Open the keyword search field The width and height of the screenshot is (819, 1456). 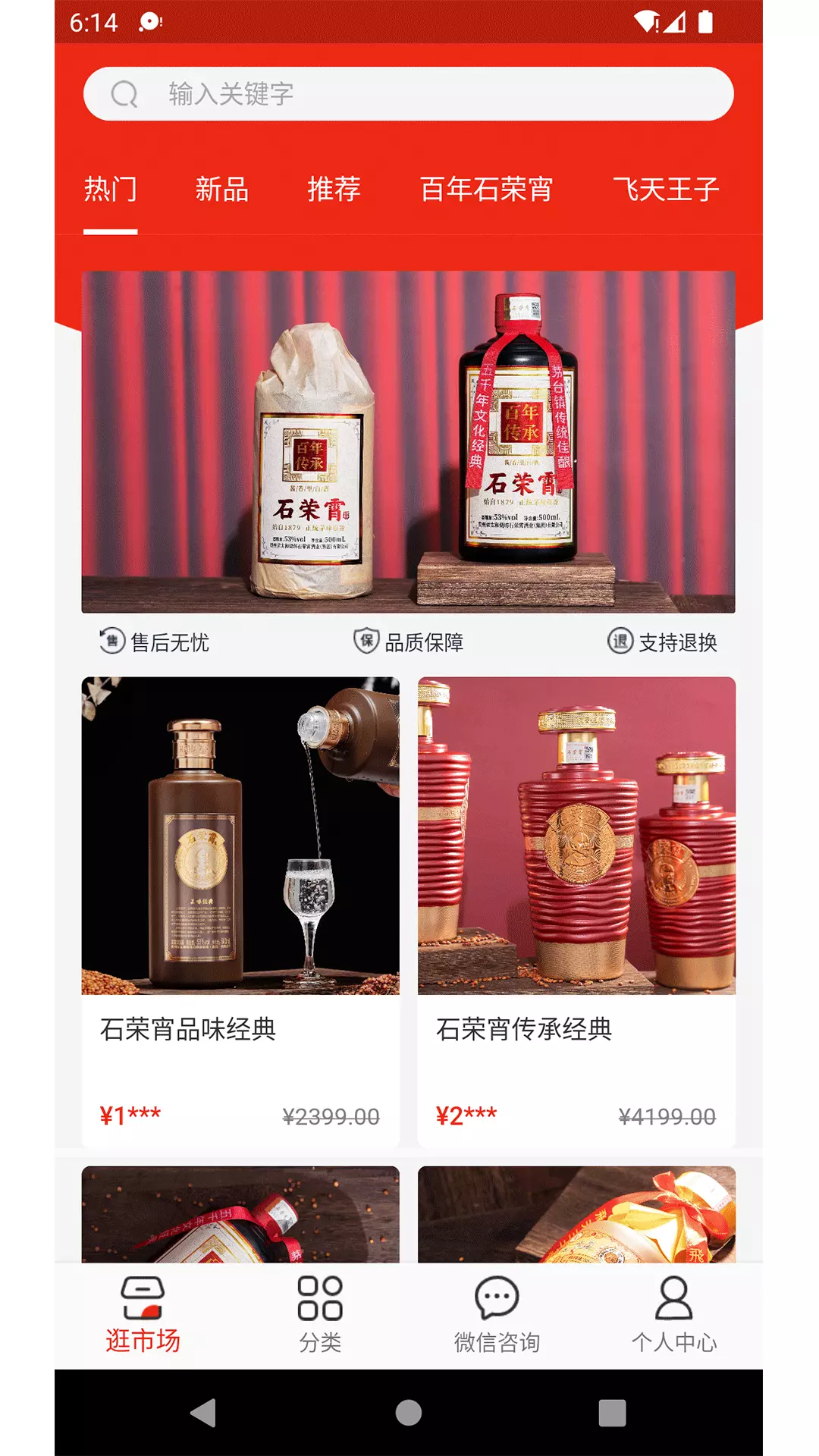[408, 94]
